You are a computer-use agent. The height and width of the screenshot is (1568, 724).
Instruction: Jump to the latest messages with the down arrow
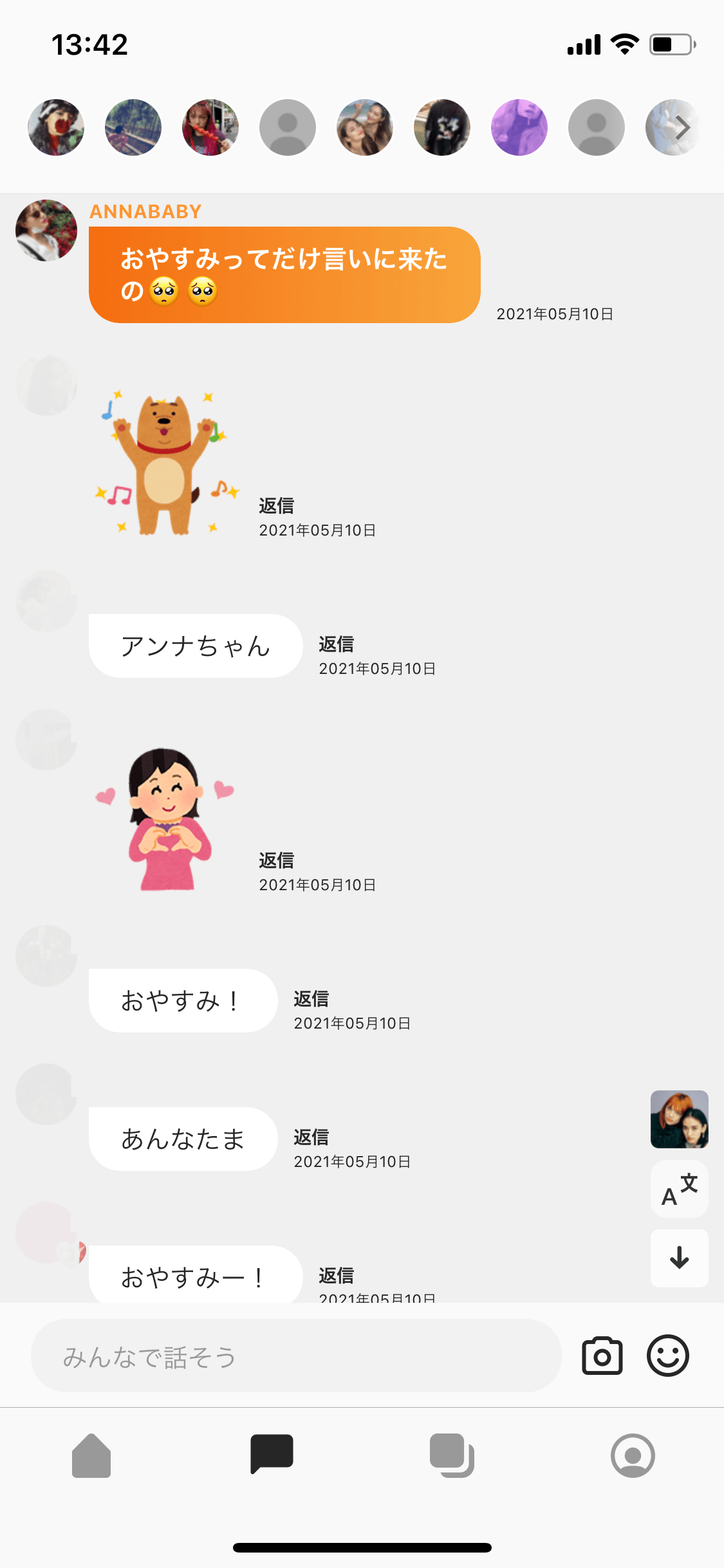click(x=679, y=1258)
